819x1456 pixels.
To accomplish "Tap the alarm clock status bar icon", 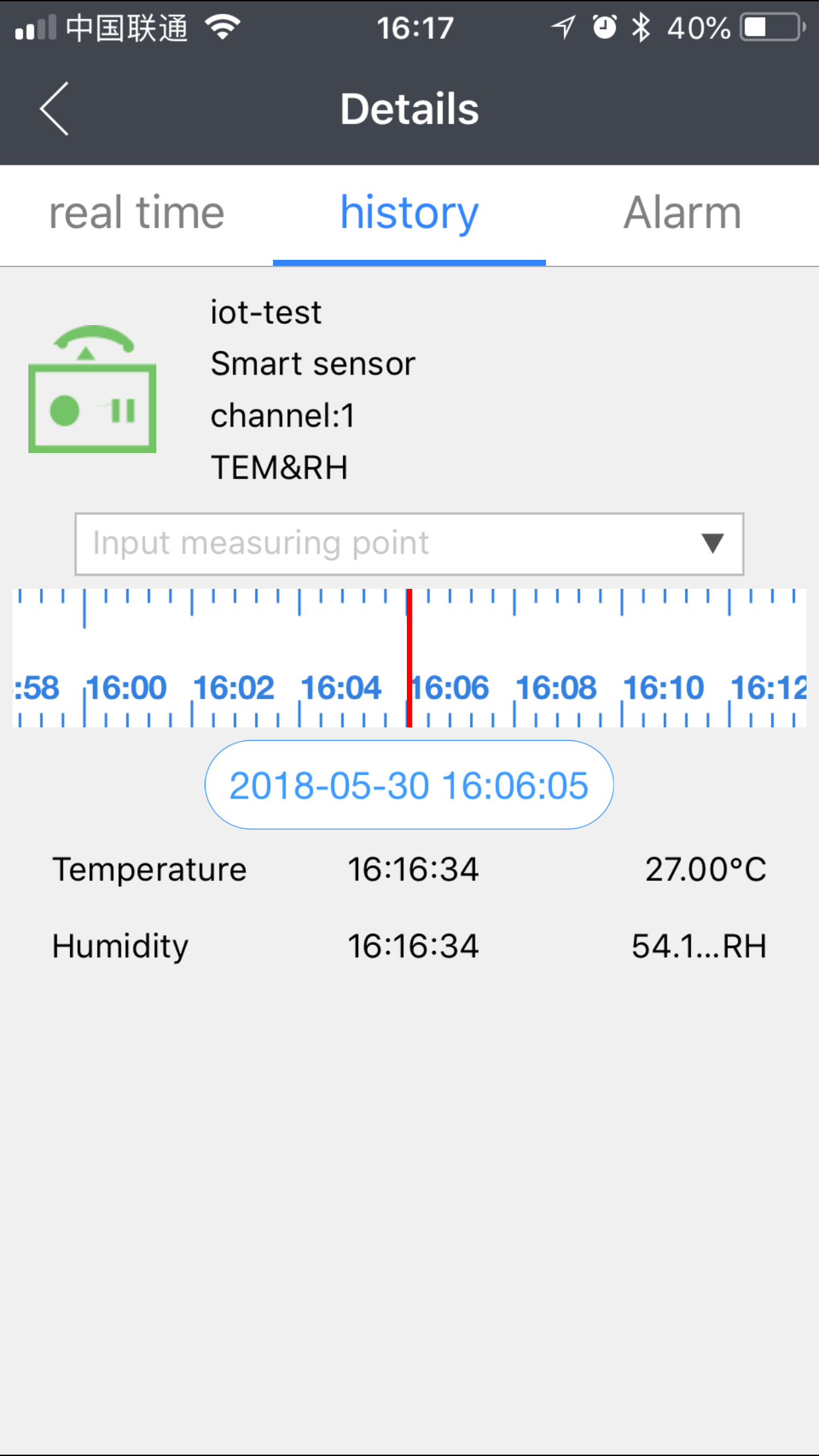I will (x=604, y=28).
